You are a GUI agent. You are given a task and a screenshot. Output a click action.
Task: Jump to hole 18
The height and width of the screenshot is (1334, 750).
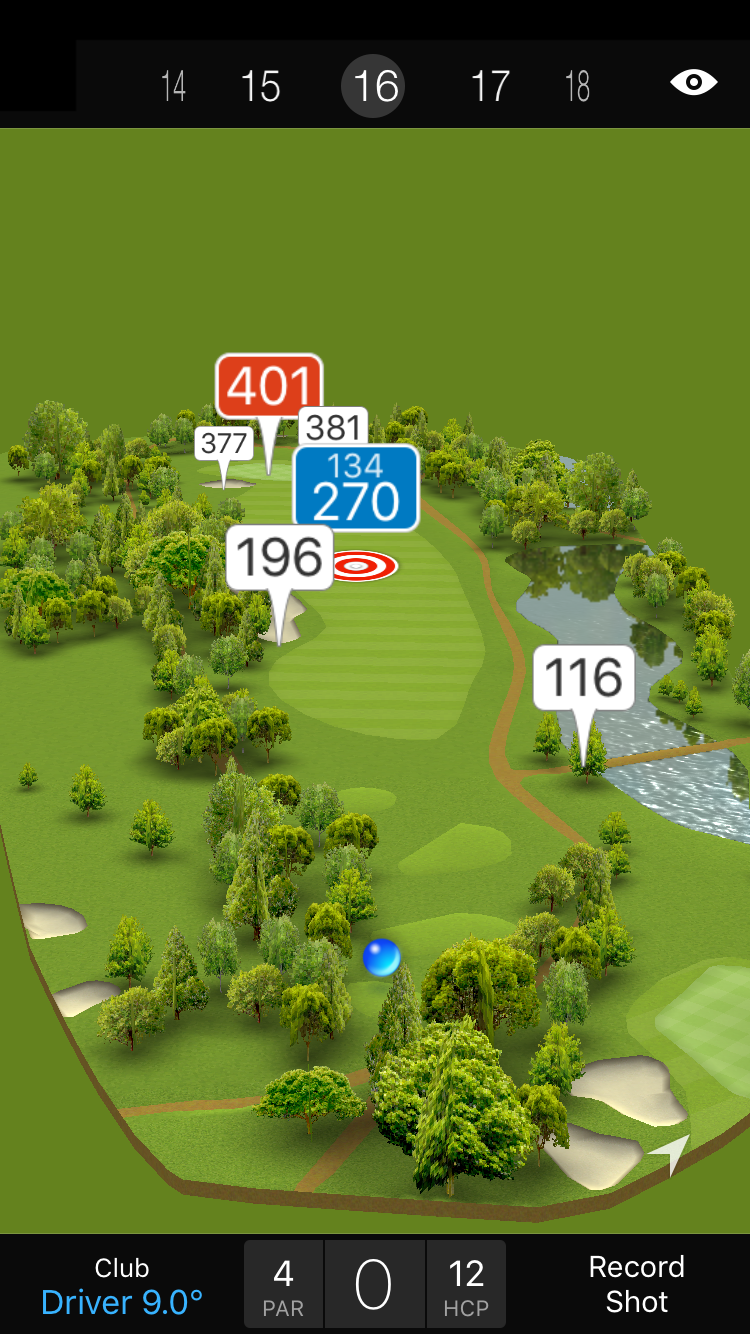click(577, 87)
